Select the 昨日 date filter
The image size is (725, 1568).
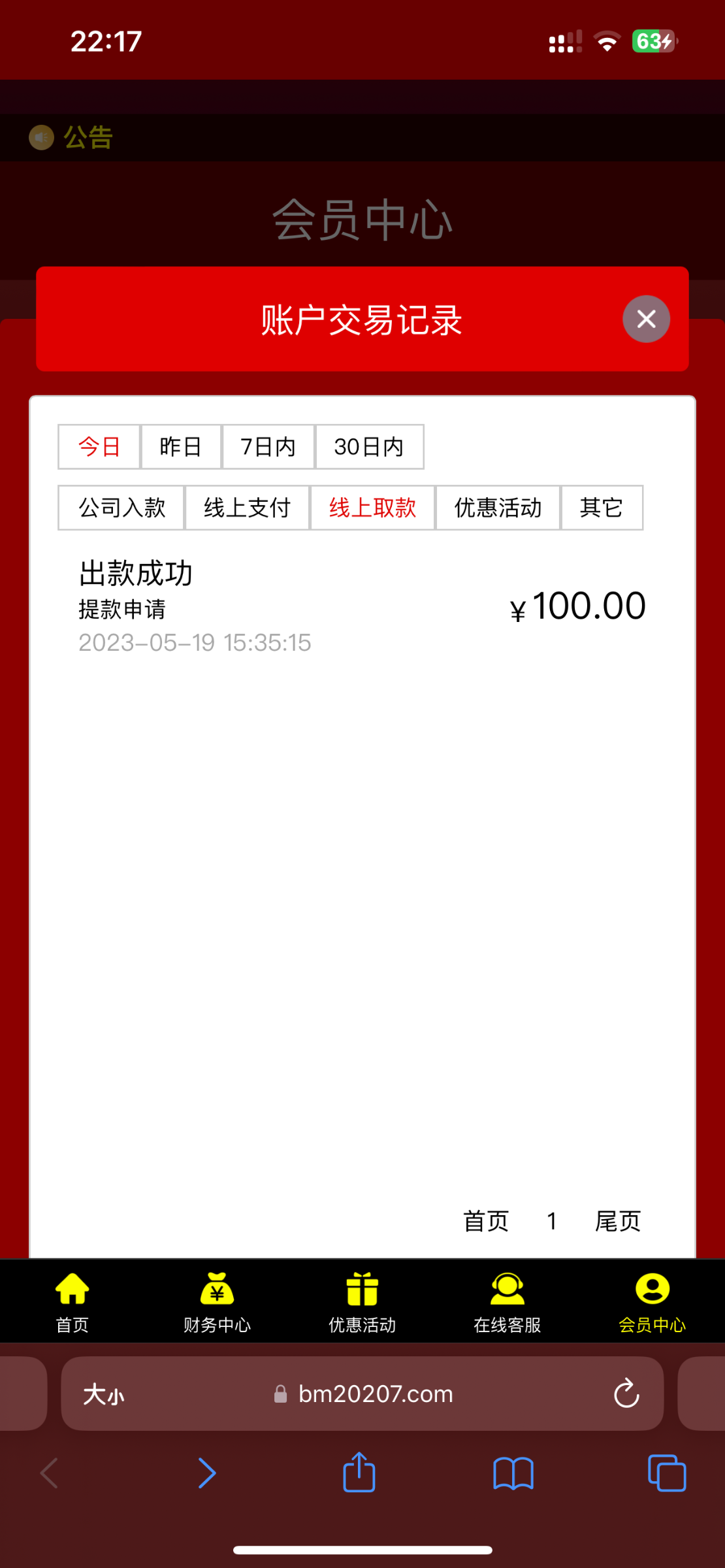181,447
